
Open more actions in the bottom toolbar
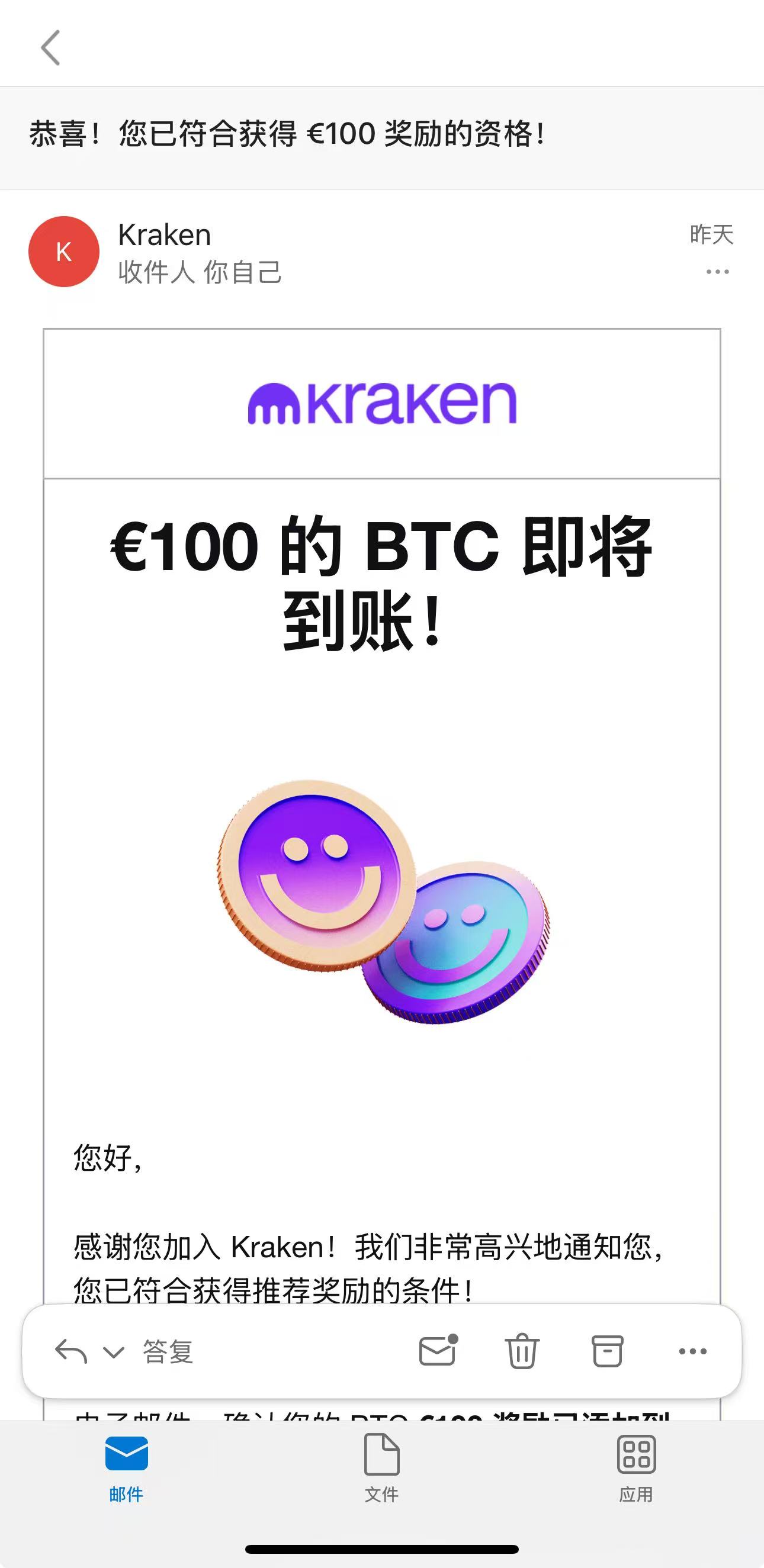tap(693, 1351)
